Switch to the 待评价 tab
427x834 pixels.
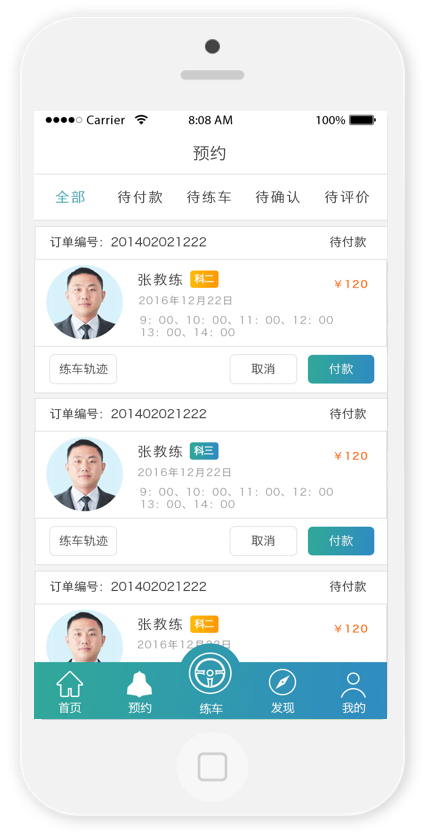click(x=347, y=197)
